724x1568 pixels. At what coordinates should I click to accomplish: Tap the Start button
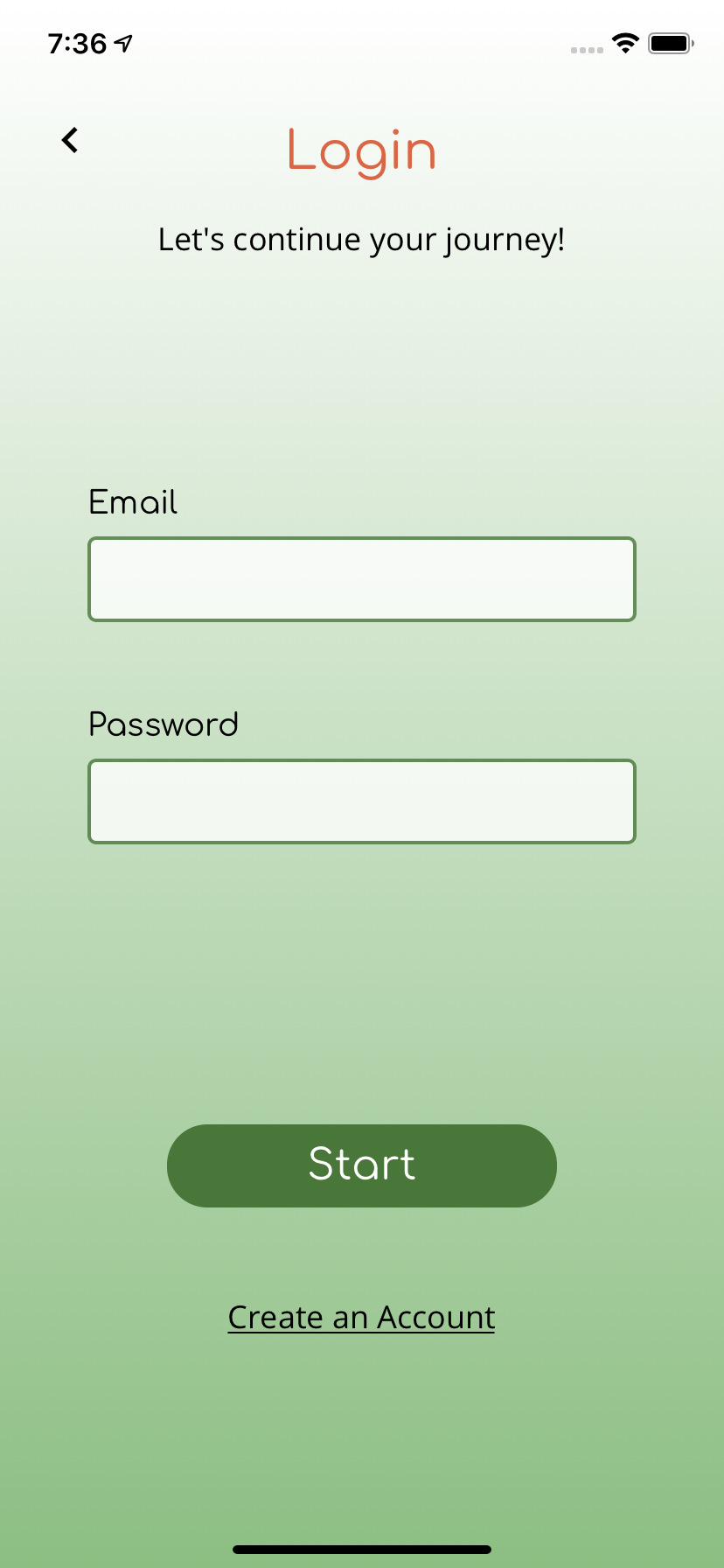(x=362, y=1165)
